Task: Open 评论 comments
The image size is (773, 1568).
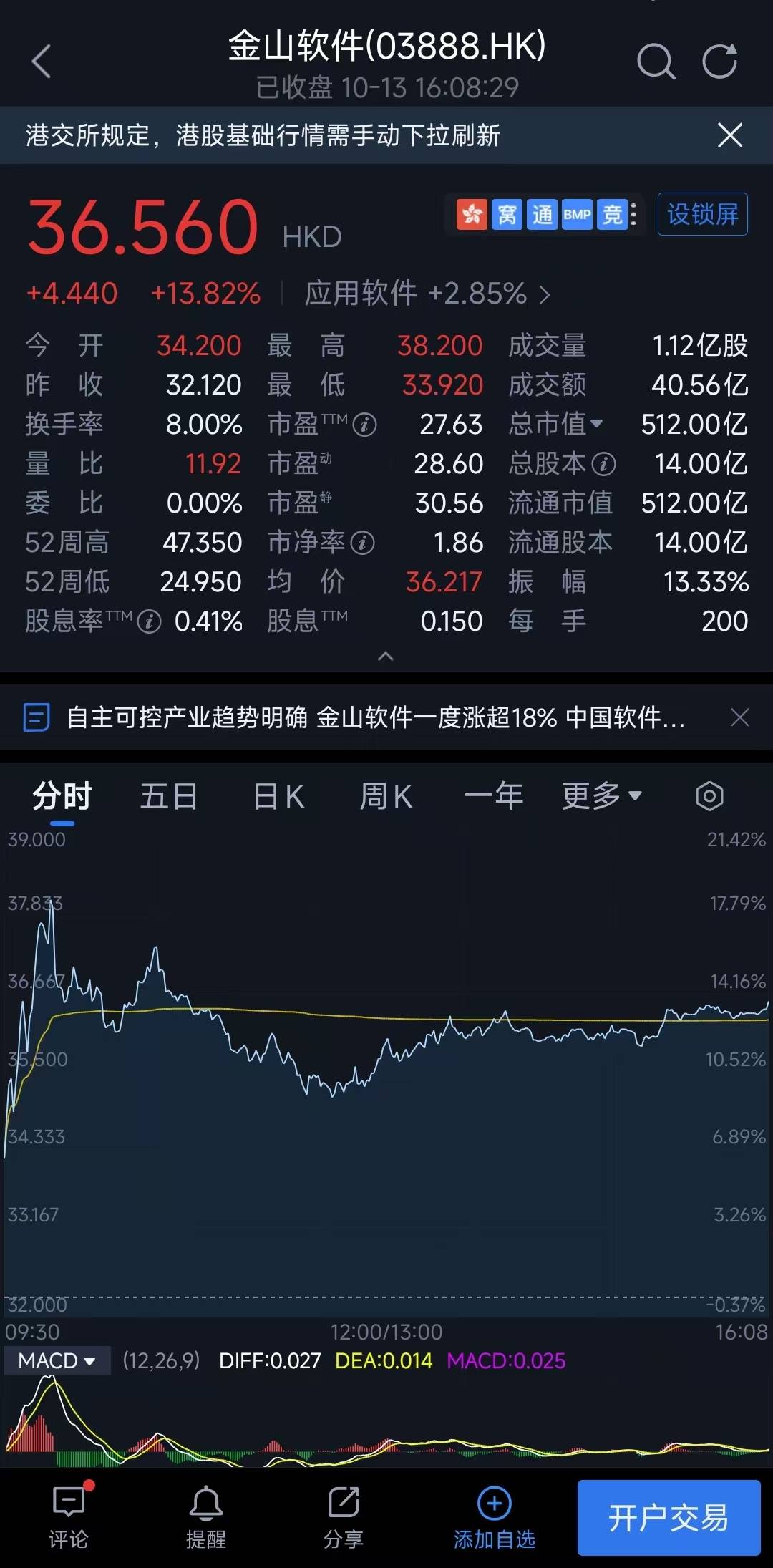Action: (69, 1517)
